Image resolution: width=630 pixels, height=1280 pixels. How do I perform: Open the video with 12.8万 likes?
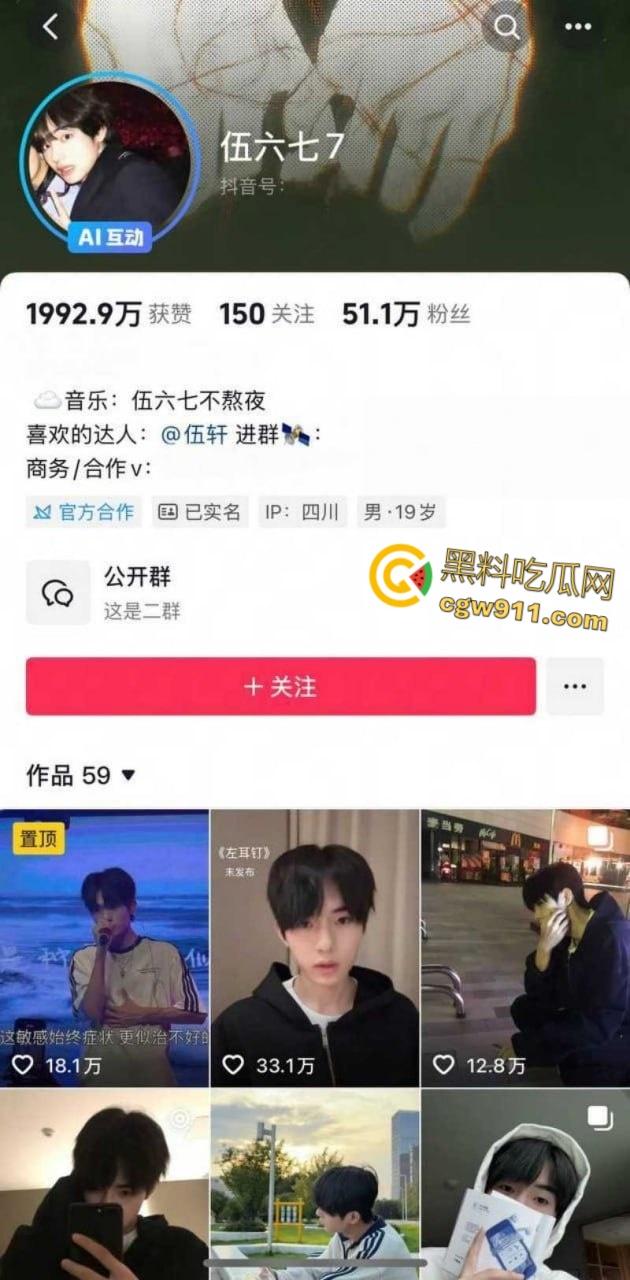[x=525, y=948]
